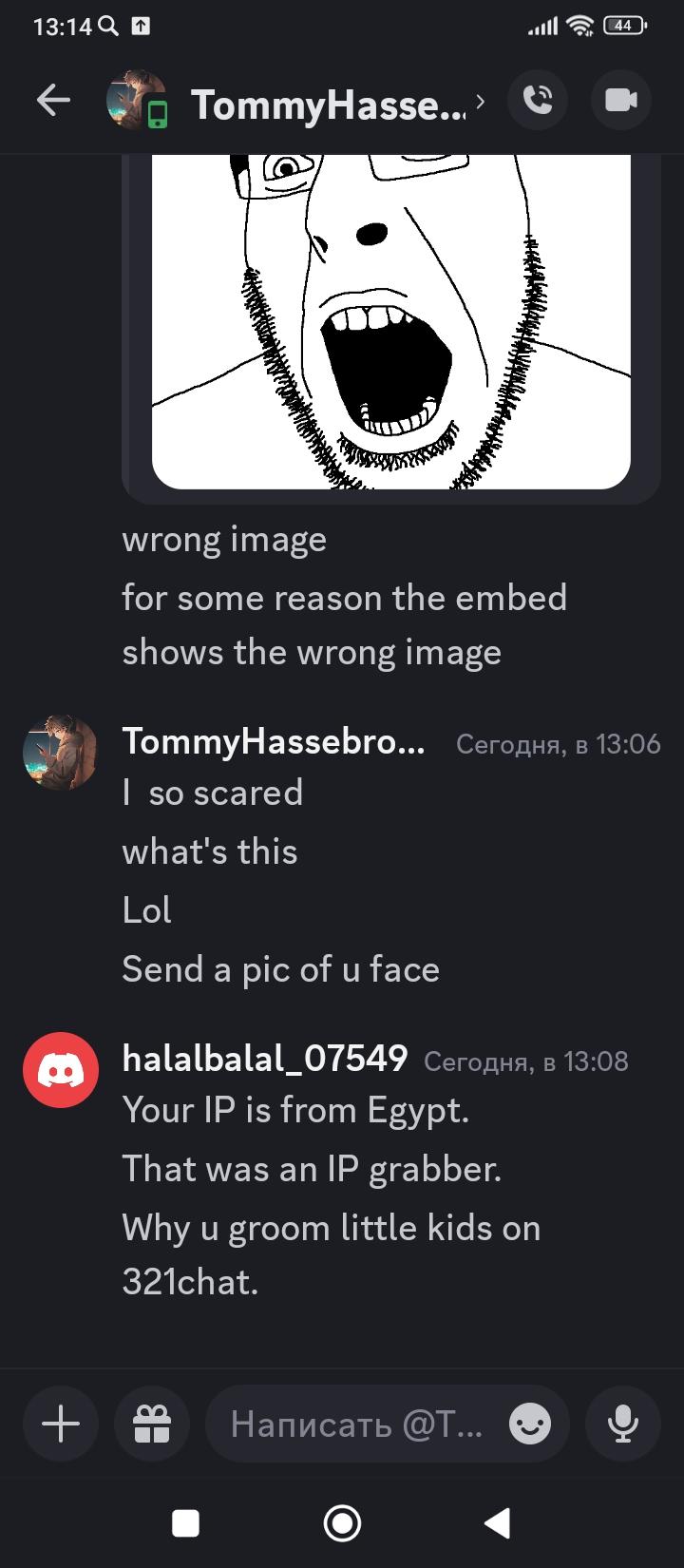Start a voice call
This screenshot has height=1568, width=684.
[539, 100]
